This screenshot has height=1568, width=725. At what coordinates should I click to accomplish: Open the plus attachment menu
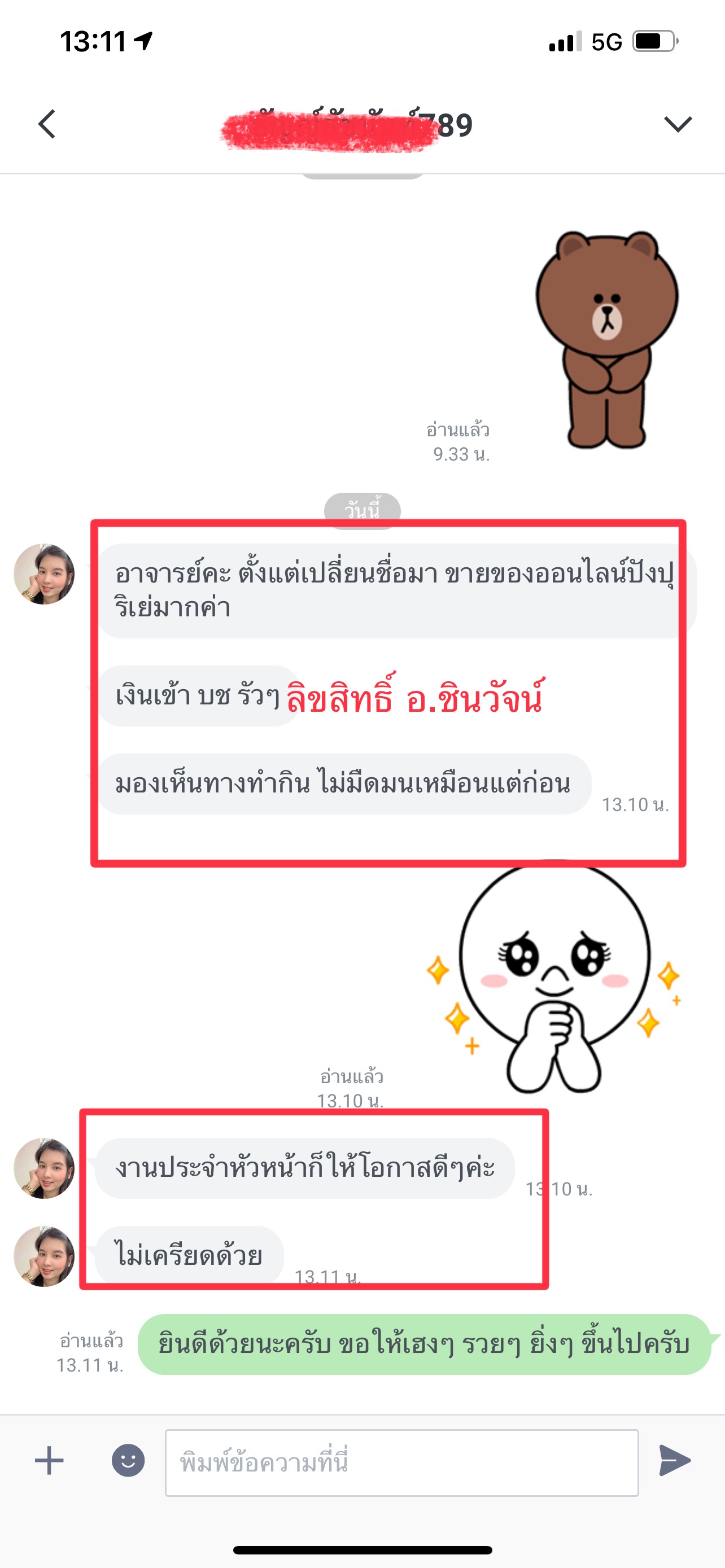49,1460
